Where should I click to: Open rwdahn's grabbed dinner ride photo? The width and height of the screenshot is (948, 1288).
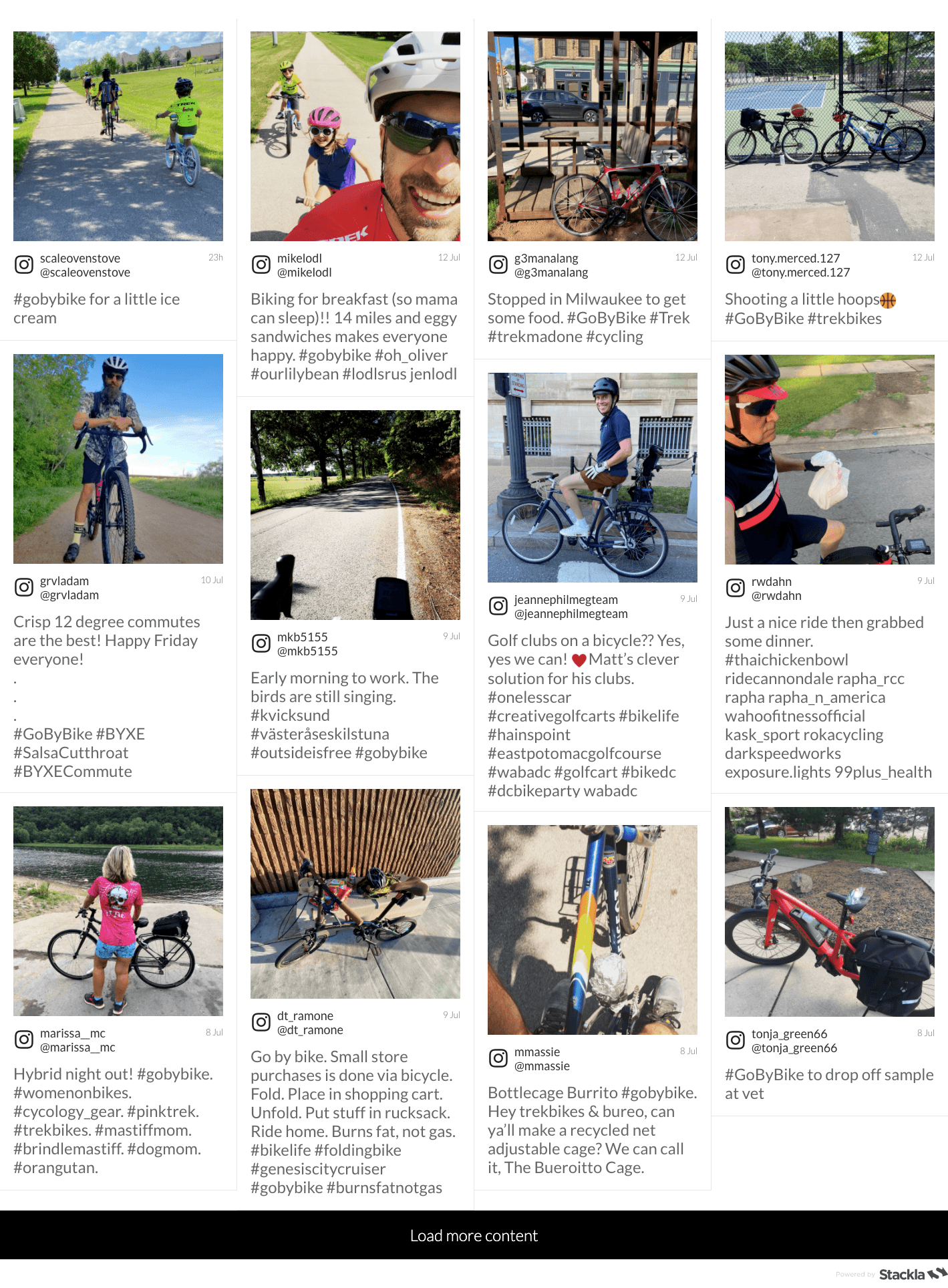pyautogui.click(x=830, y=460)
